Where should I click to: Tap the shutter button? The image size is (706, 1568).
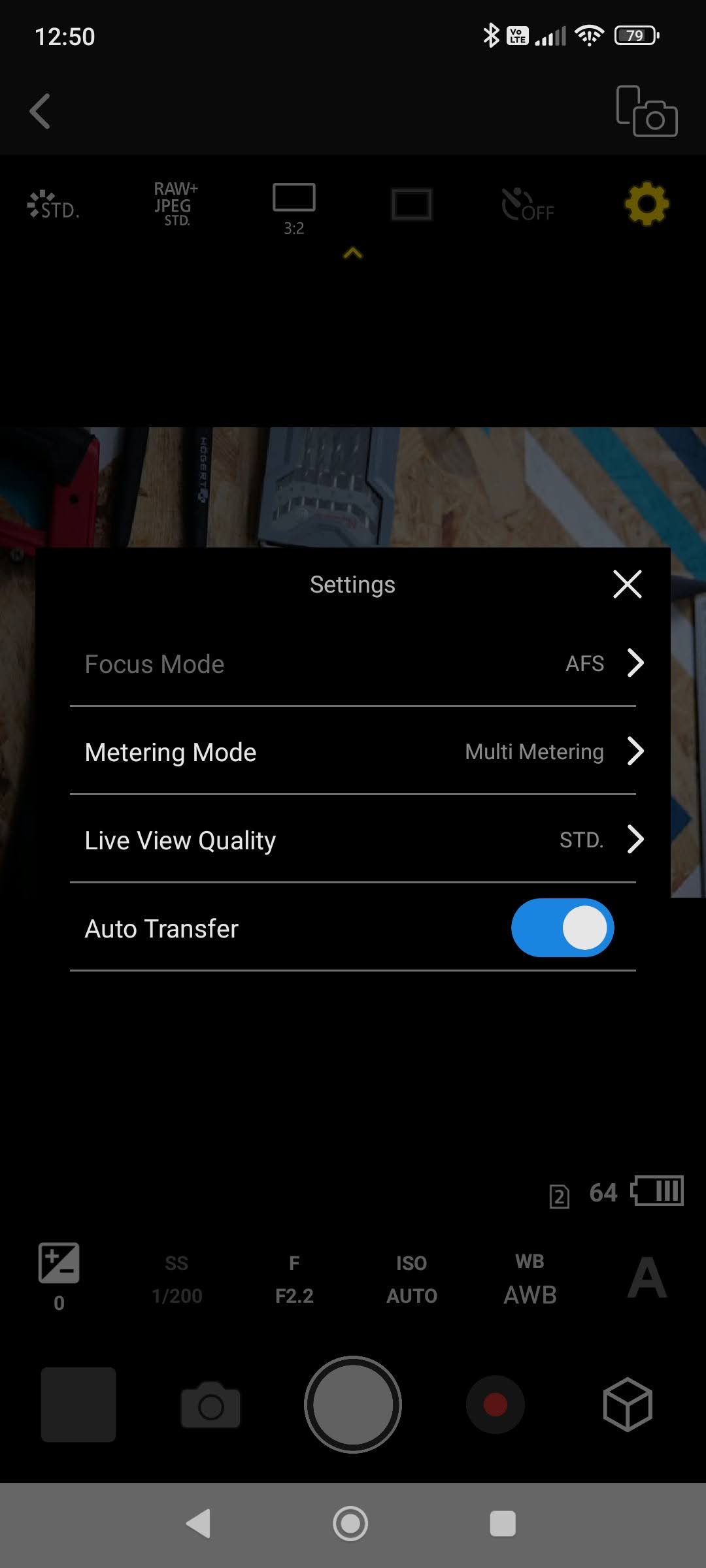point(353,1404)
